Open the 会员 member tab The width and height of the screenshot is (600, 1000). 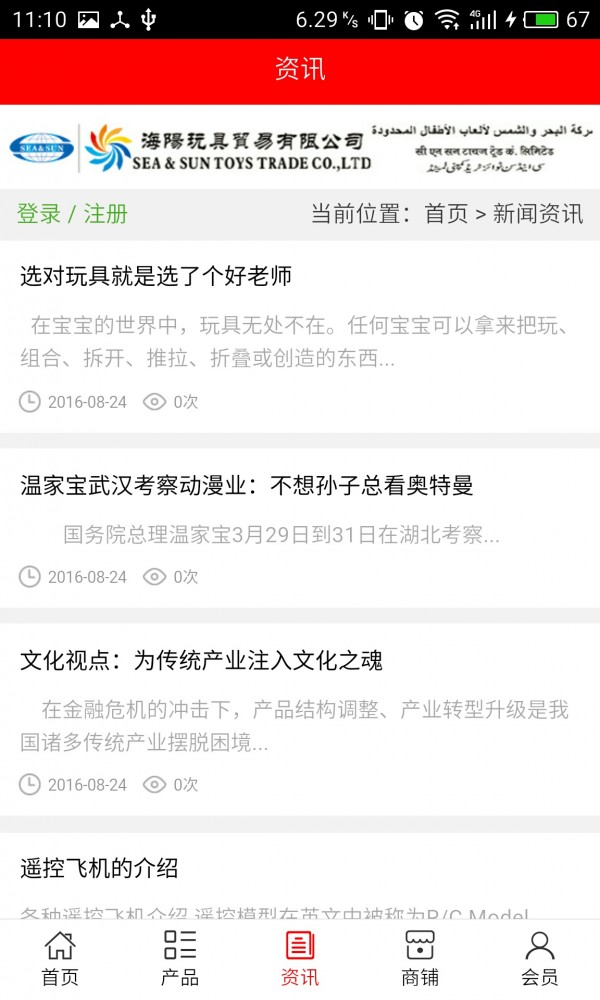click(x=540, y=958)
